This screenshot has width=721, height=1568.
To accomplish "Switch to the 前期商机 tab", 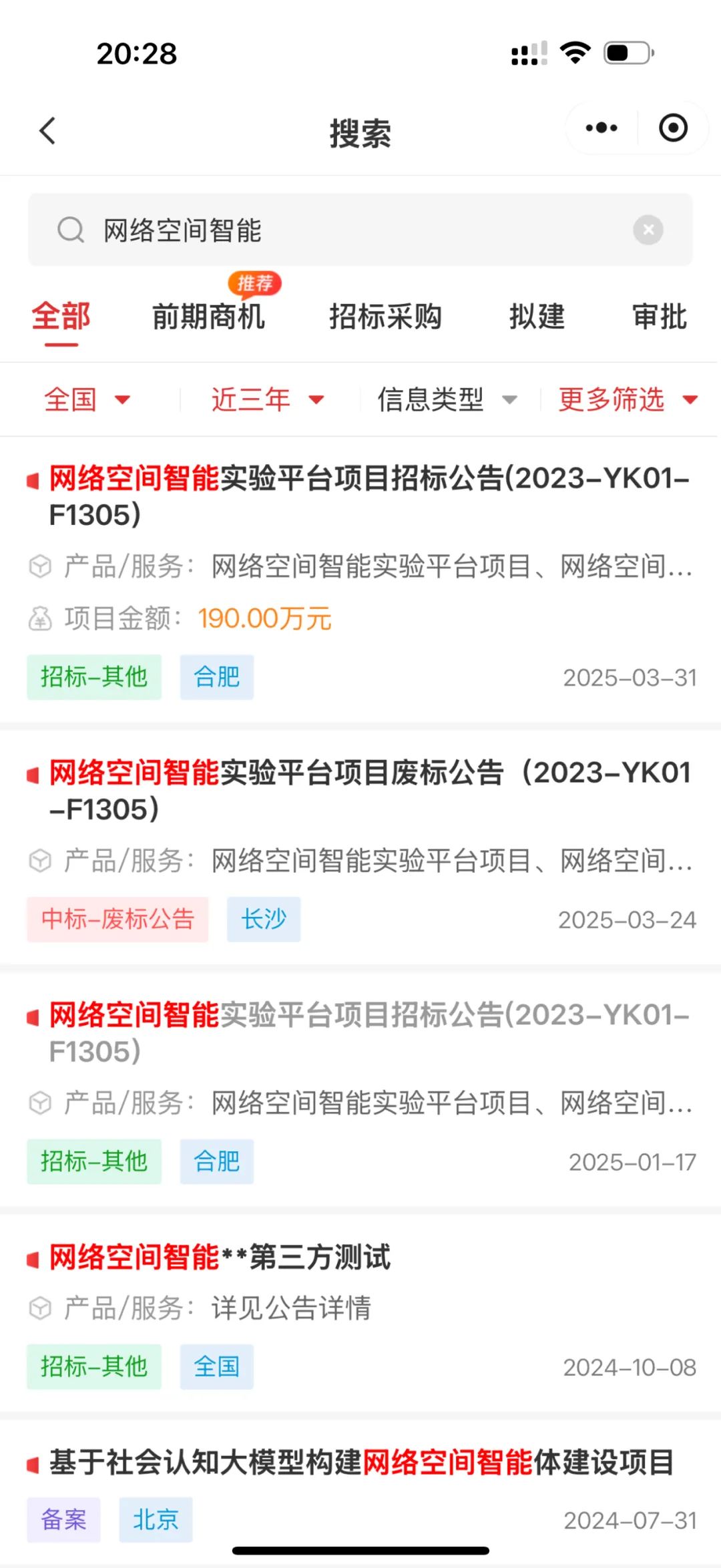I will (208, 317).
